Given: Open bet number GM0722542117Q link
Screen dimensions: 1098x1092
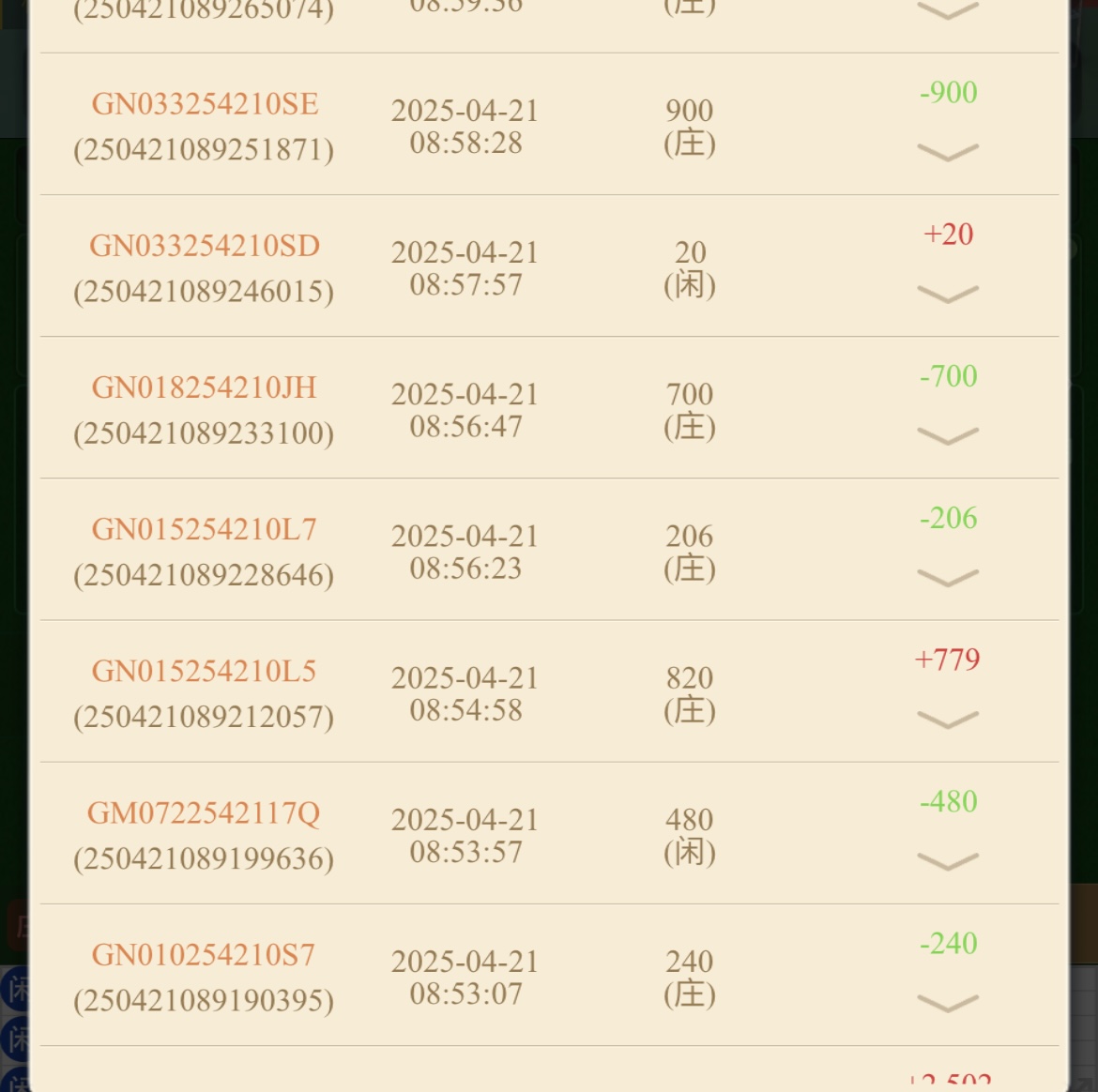Looking at the screenshot, I should [x=204, y=813].
